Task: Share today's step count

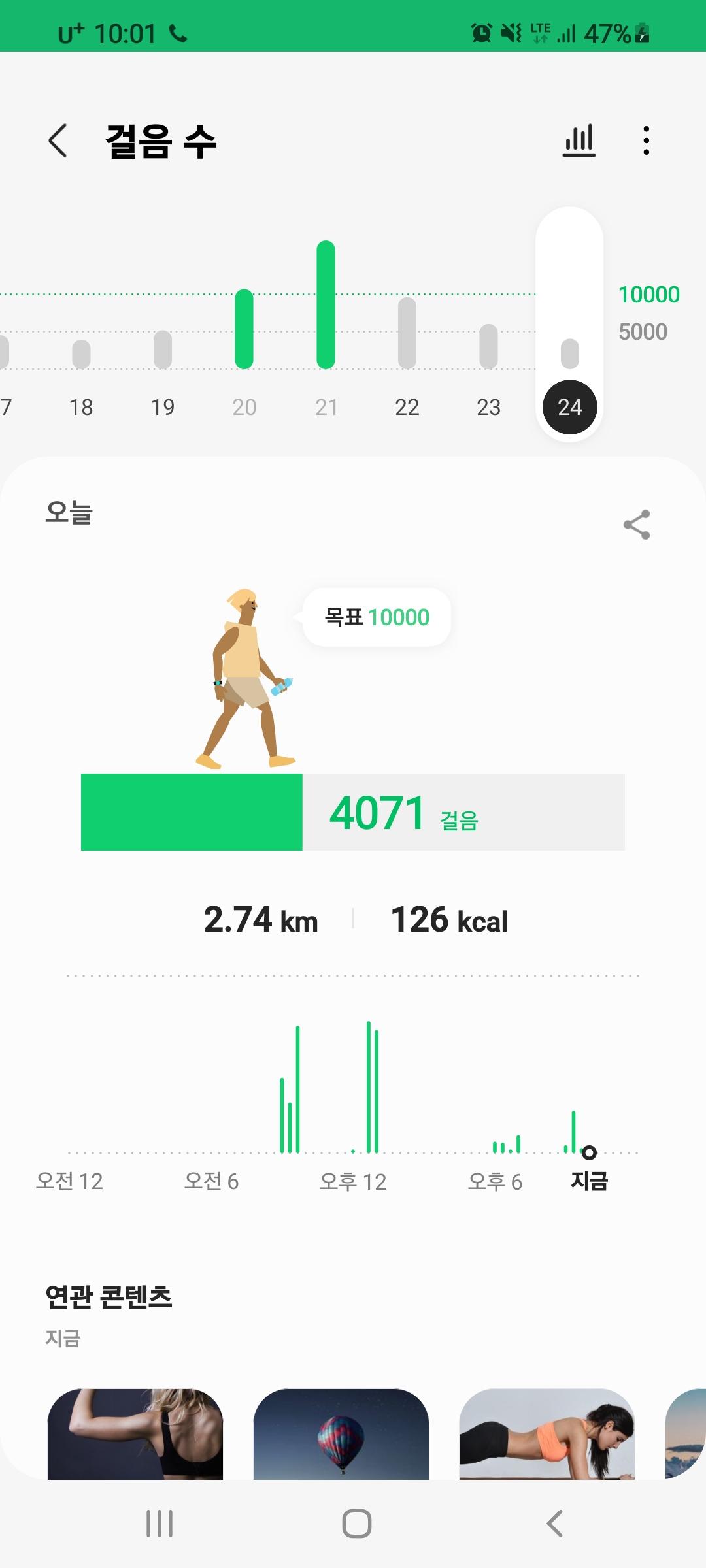Action: click(x=637, y=525)
